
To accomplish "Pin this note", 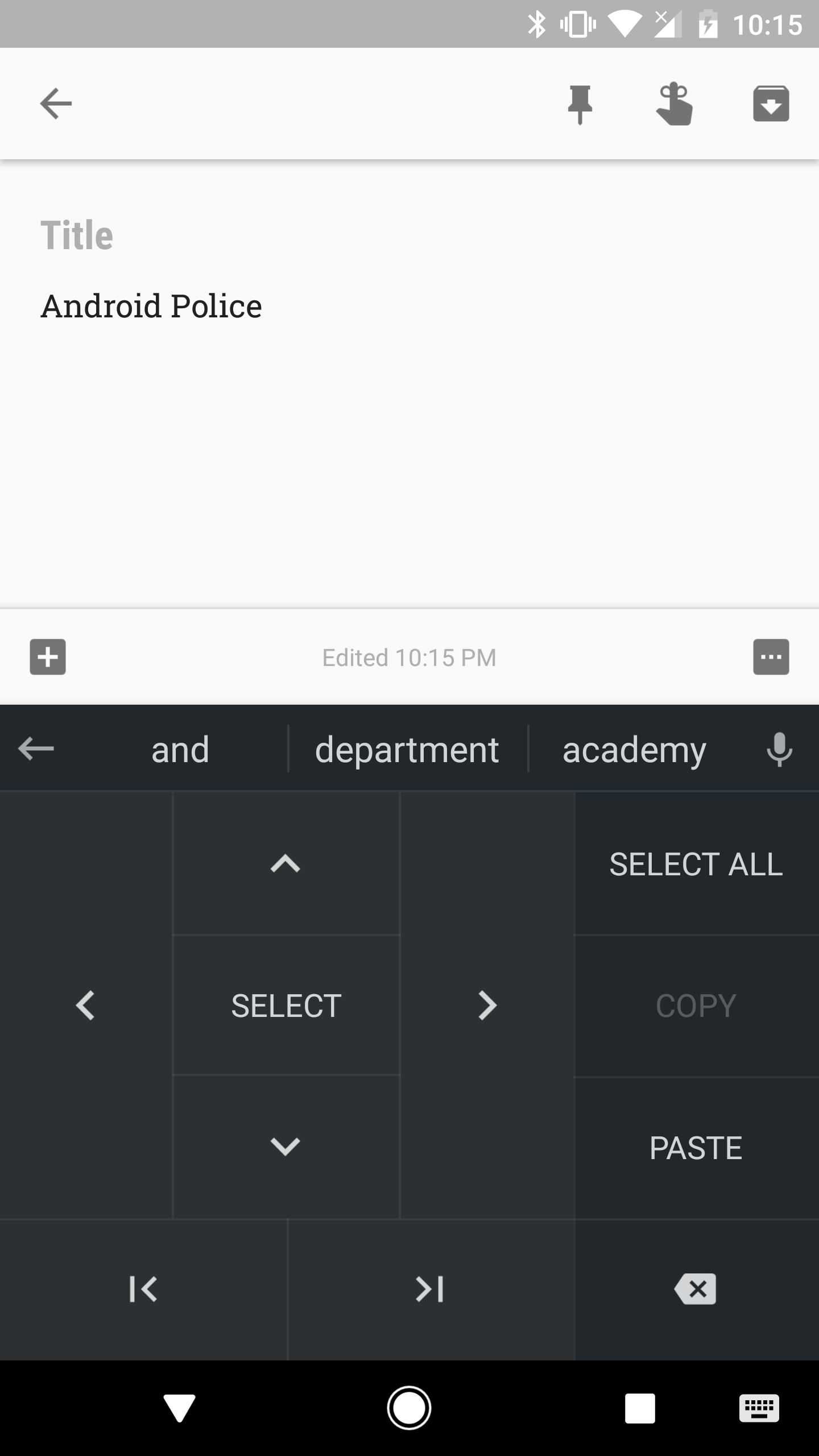I will [x=580, y=104].
